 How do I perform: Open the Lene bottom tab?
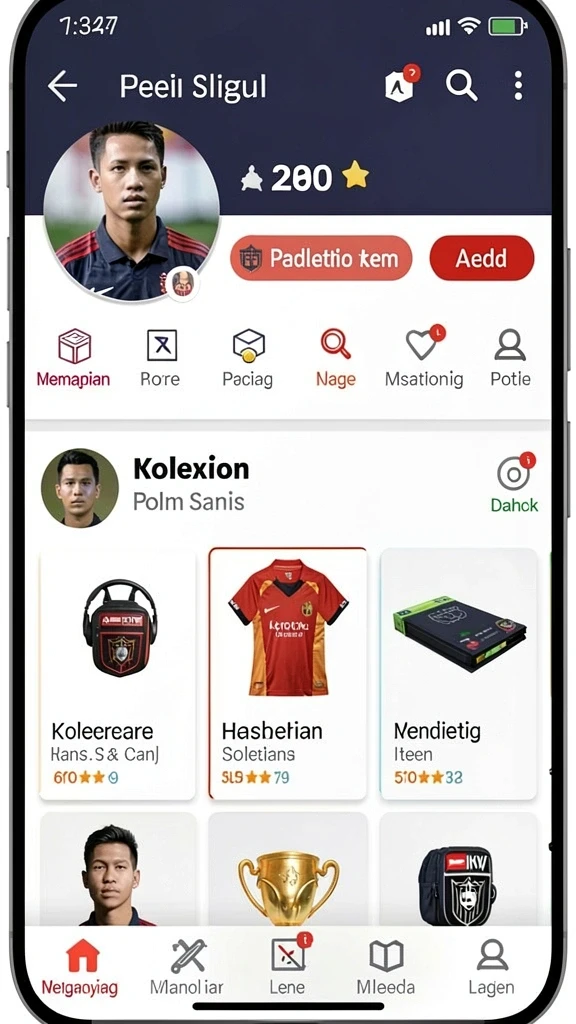coord(287,967)
